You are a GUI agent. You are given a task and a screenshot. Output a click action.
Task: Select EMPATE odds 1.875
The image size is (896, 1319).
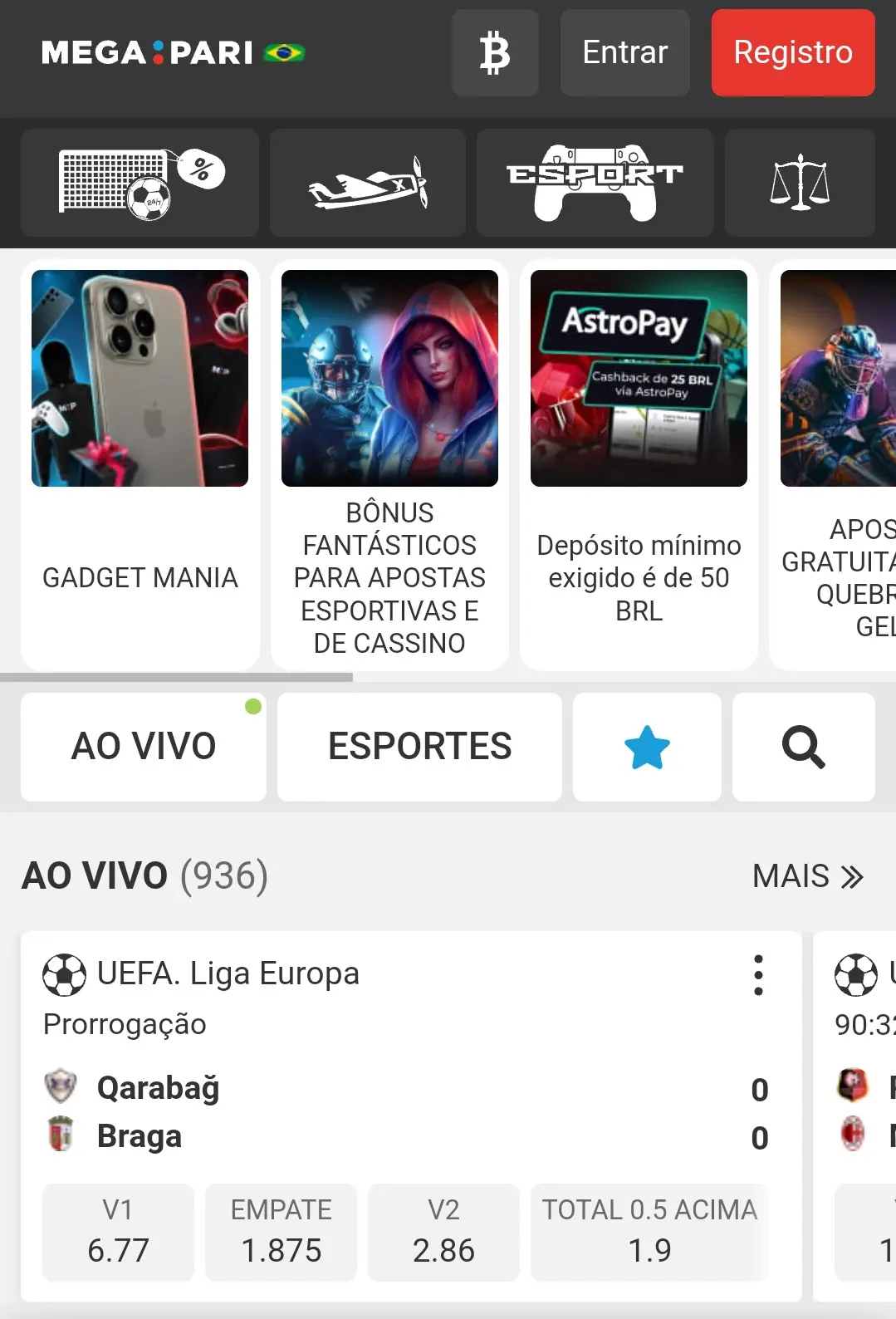tap(281, 1232)
